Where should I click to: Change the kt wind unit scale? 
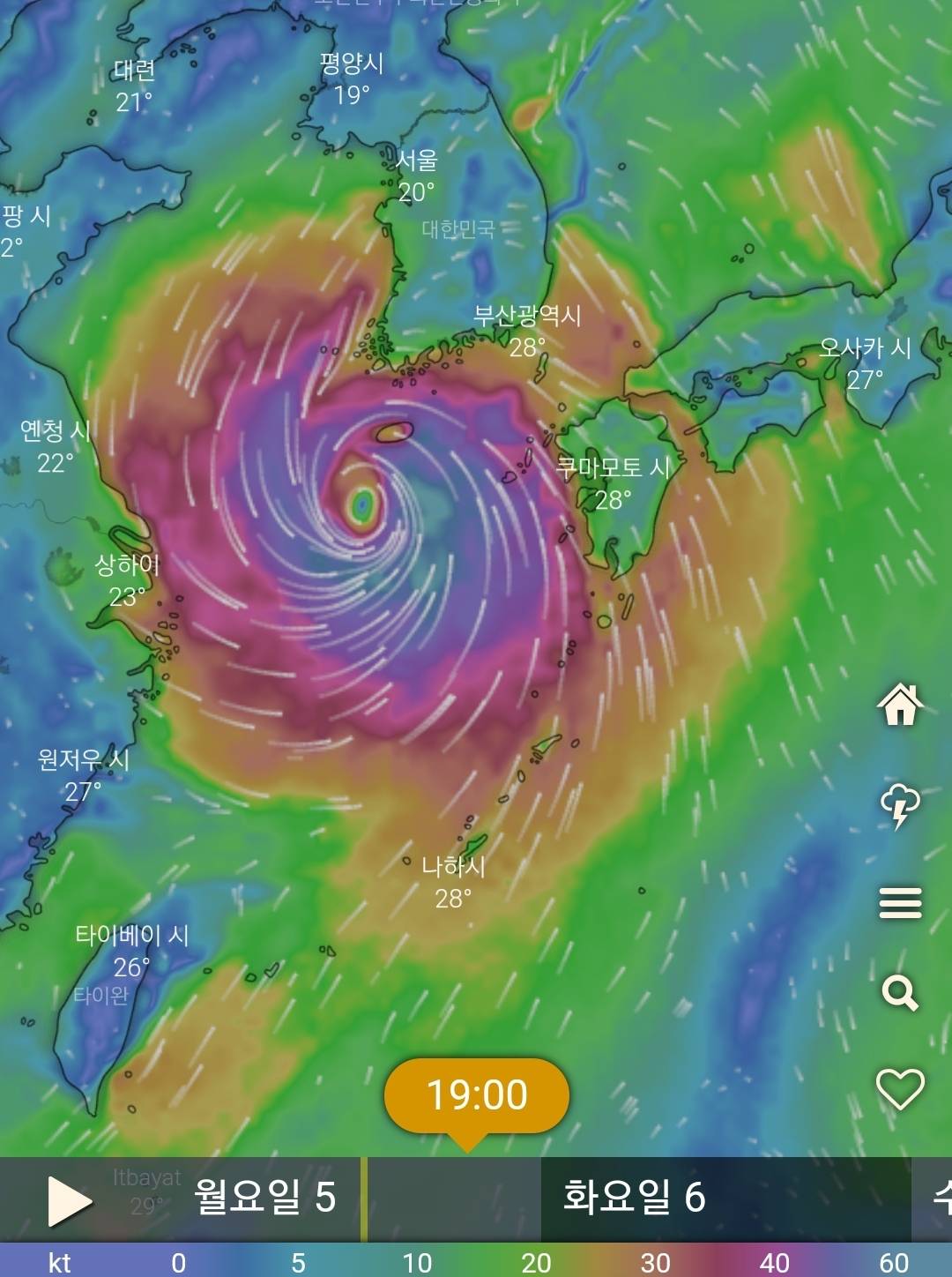(58, 1262)
